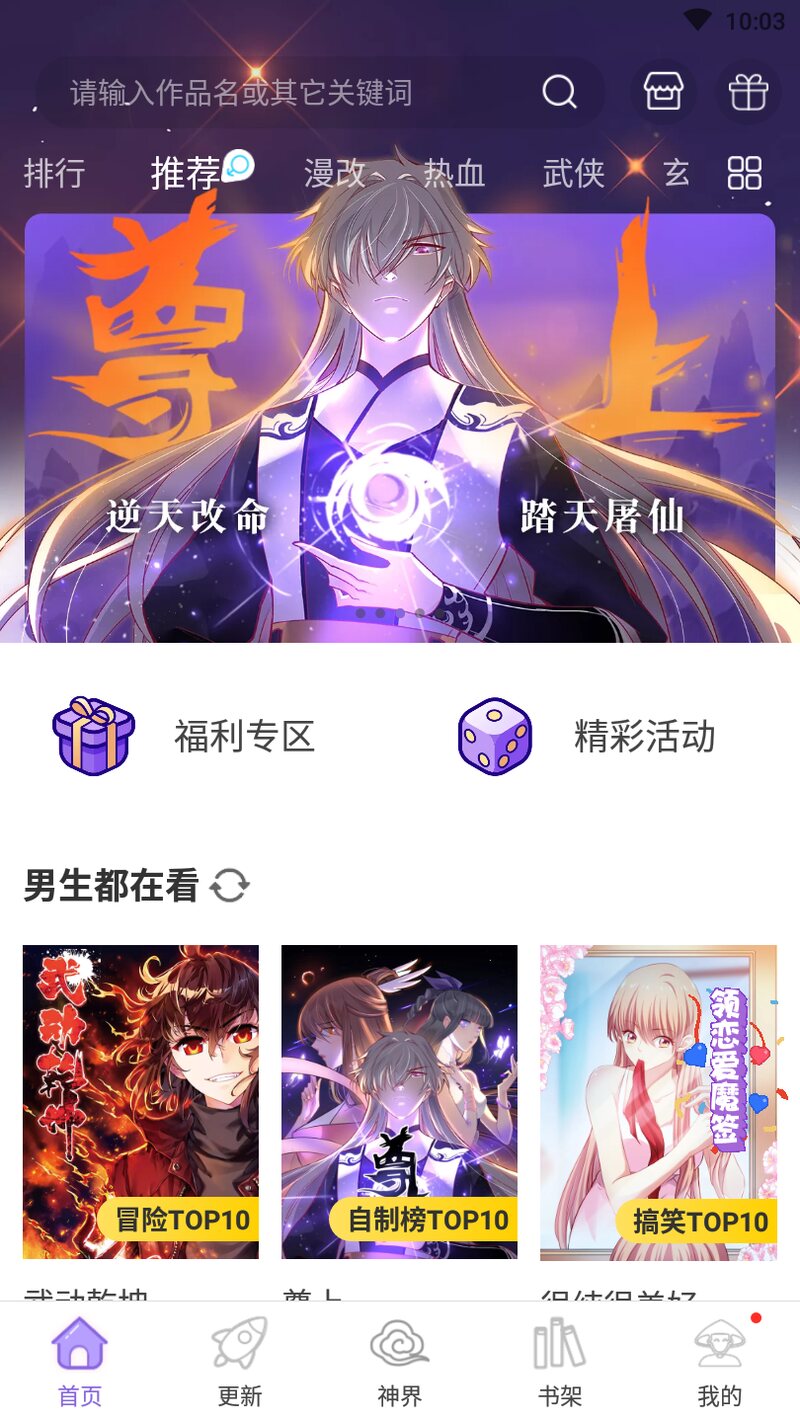This screenshot has width=800, height=1422.
Task: Open the 我的 profile tab
Action: click(x=719, y=1362)
